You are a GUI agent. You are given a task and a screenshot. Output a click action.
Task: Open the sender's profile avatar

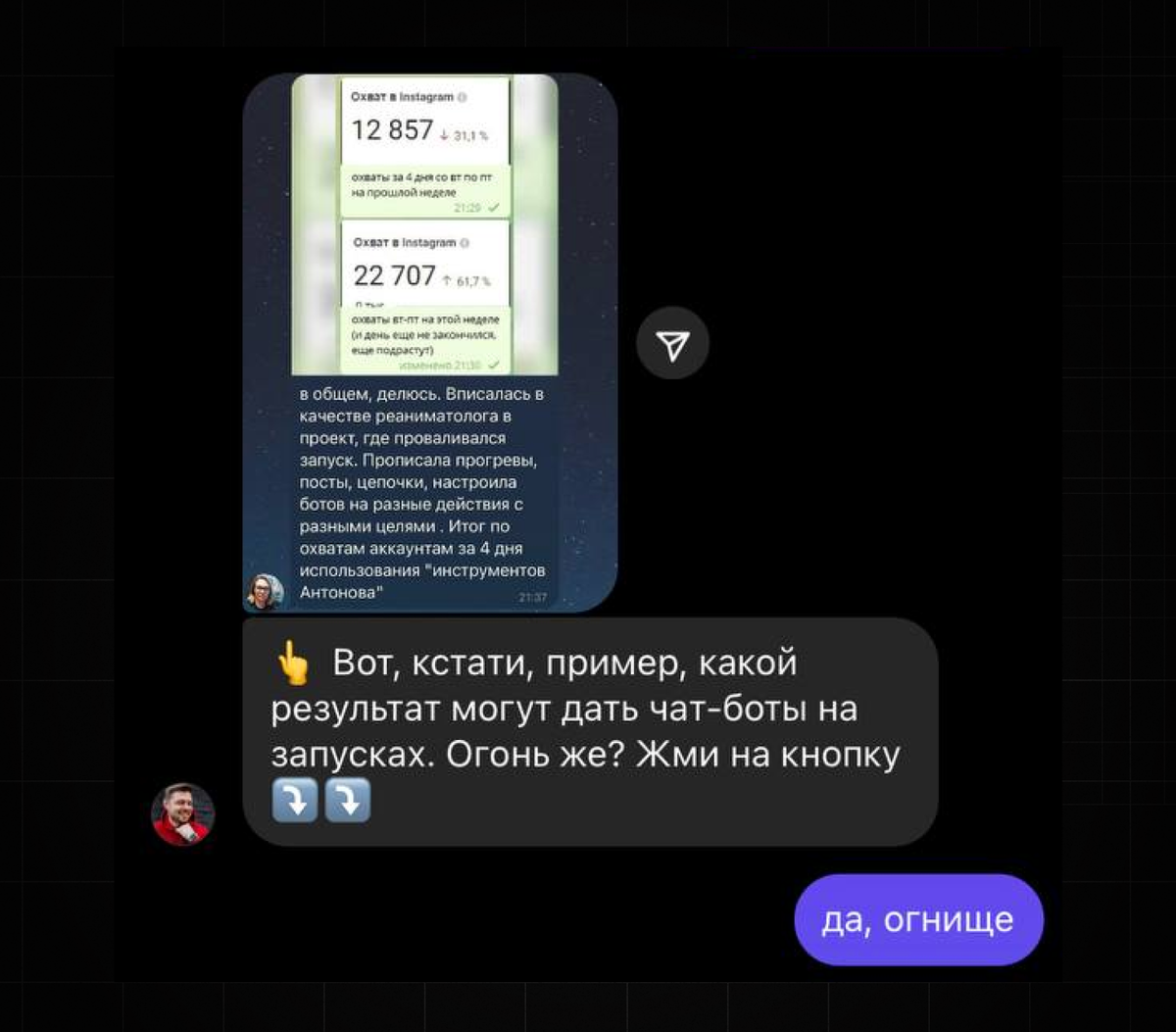[183, 813]
